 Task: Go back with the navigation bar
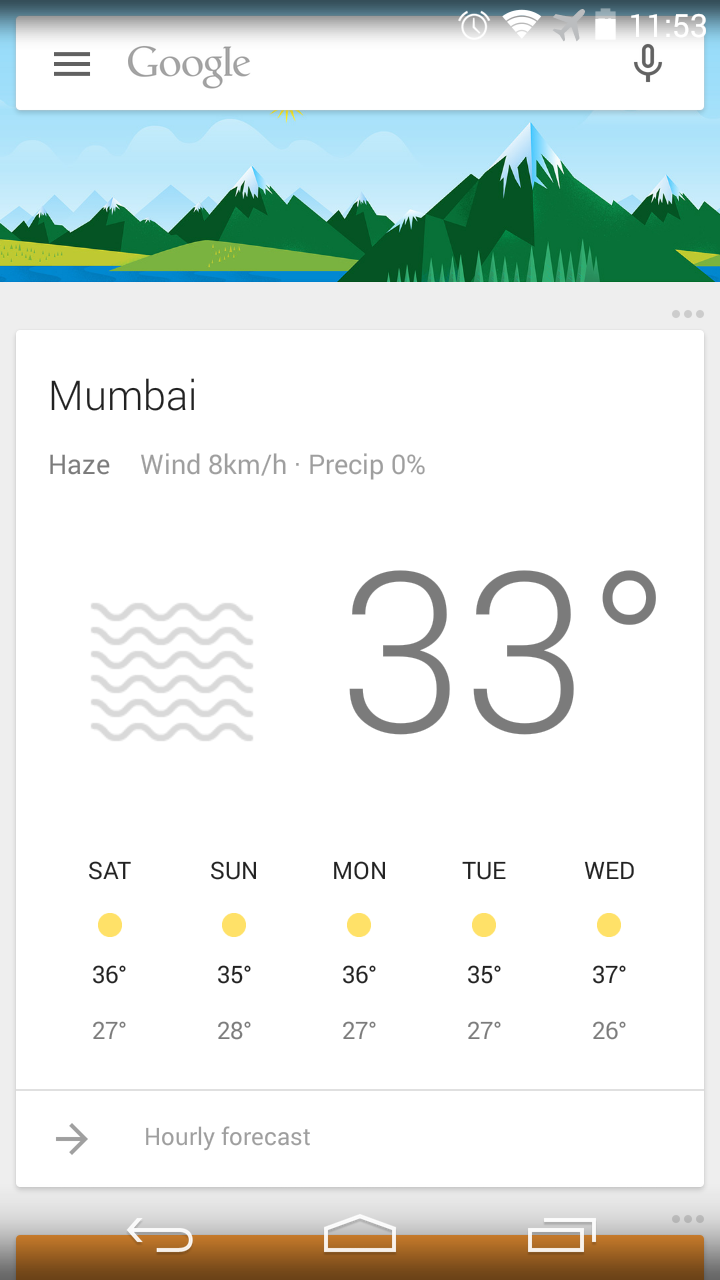tap(160, 1236)
